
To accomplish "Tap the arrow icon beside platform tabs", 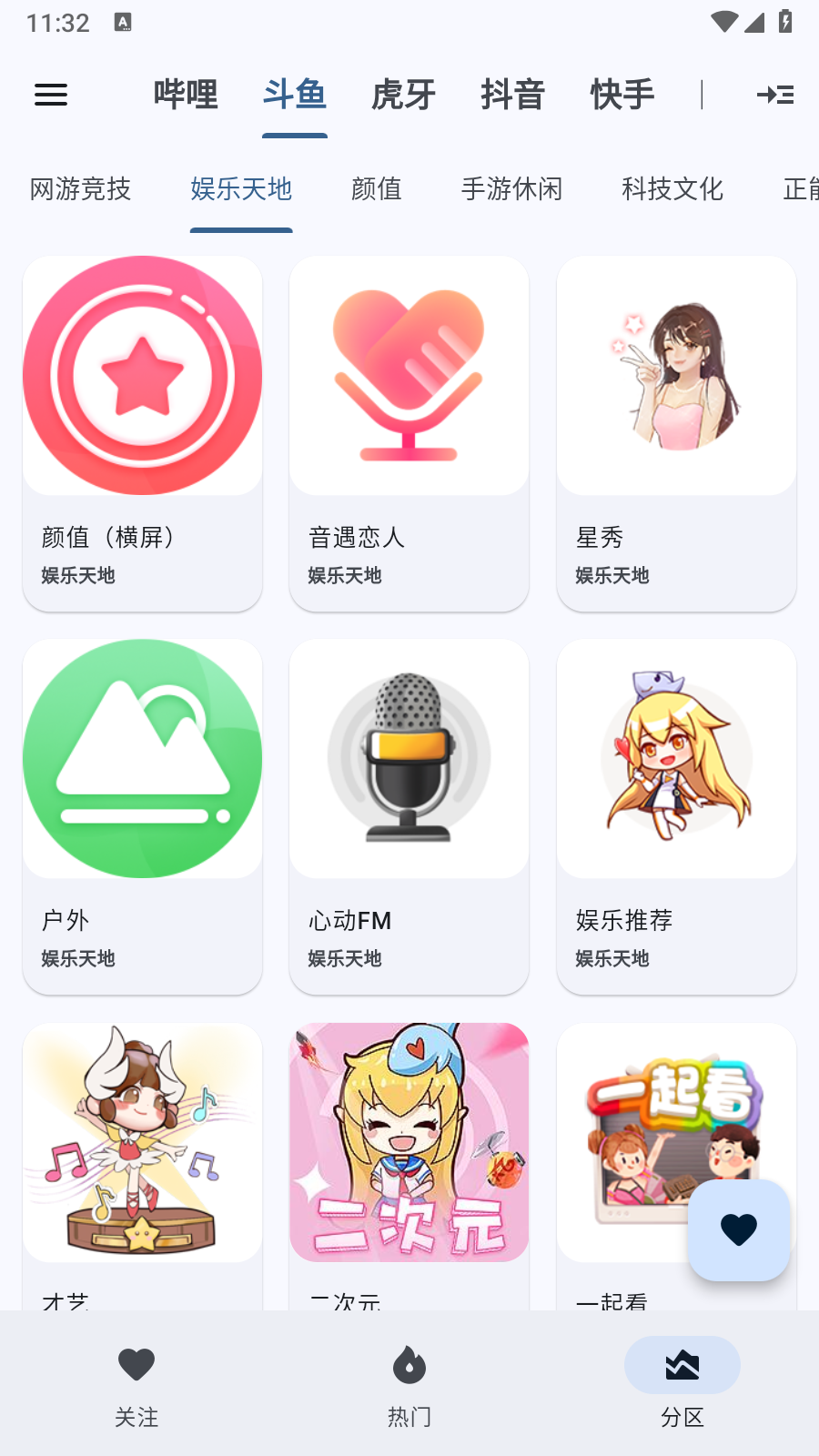I will click(x=775, y=95).
